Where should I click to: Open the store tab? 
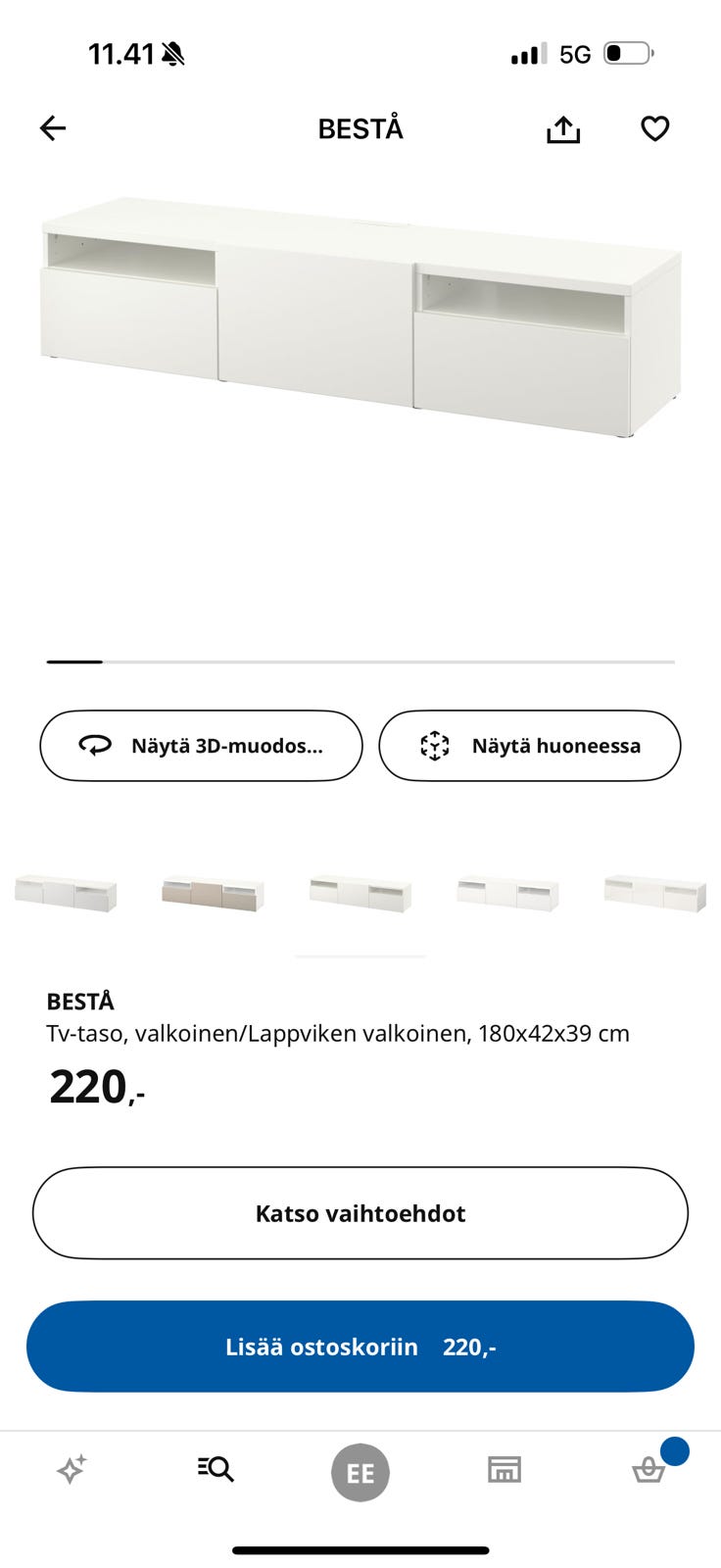[505, 1469]
